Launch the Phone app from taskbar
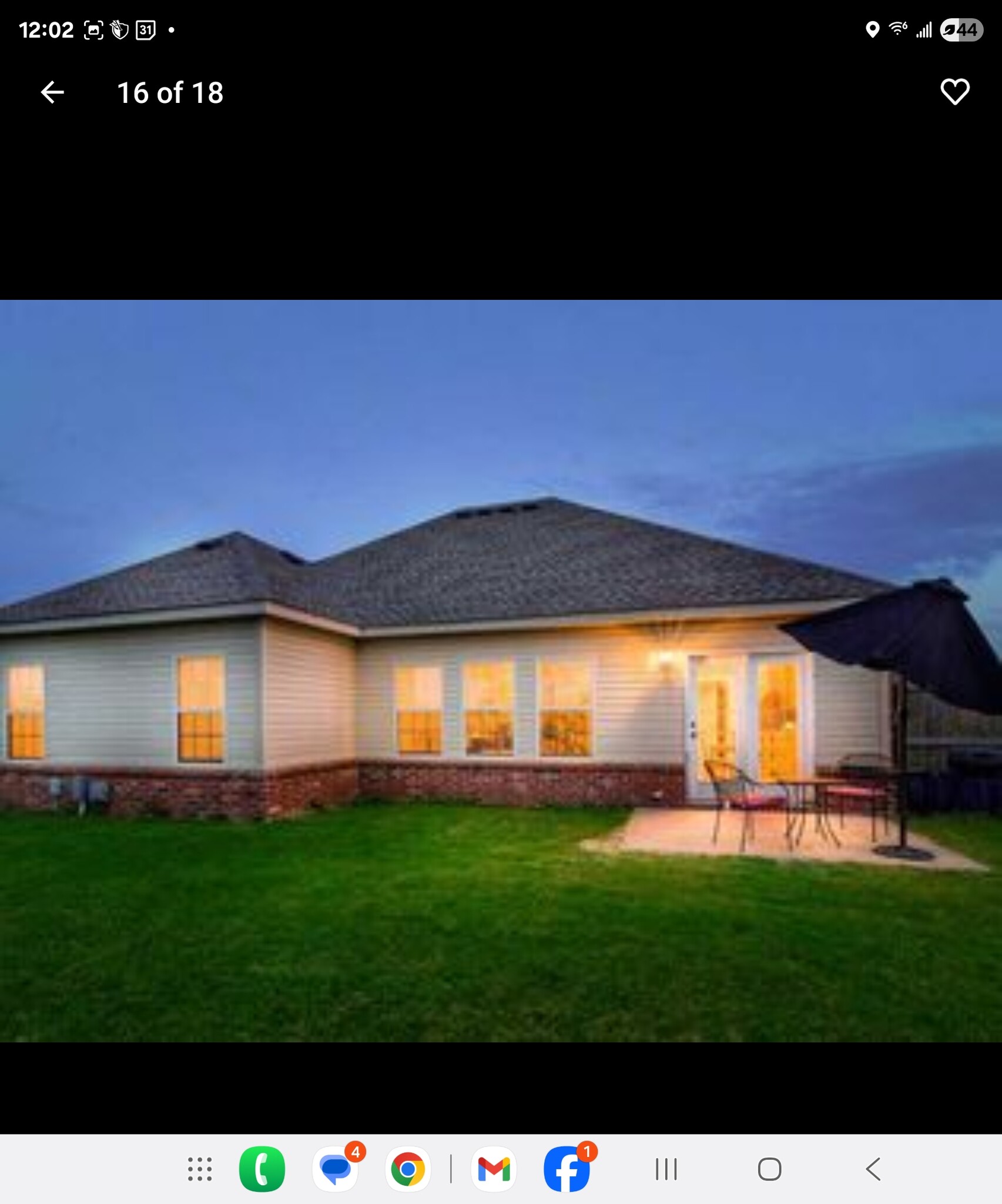 (x=262, y=1169)
